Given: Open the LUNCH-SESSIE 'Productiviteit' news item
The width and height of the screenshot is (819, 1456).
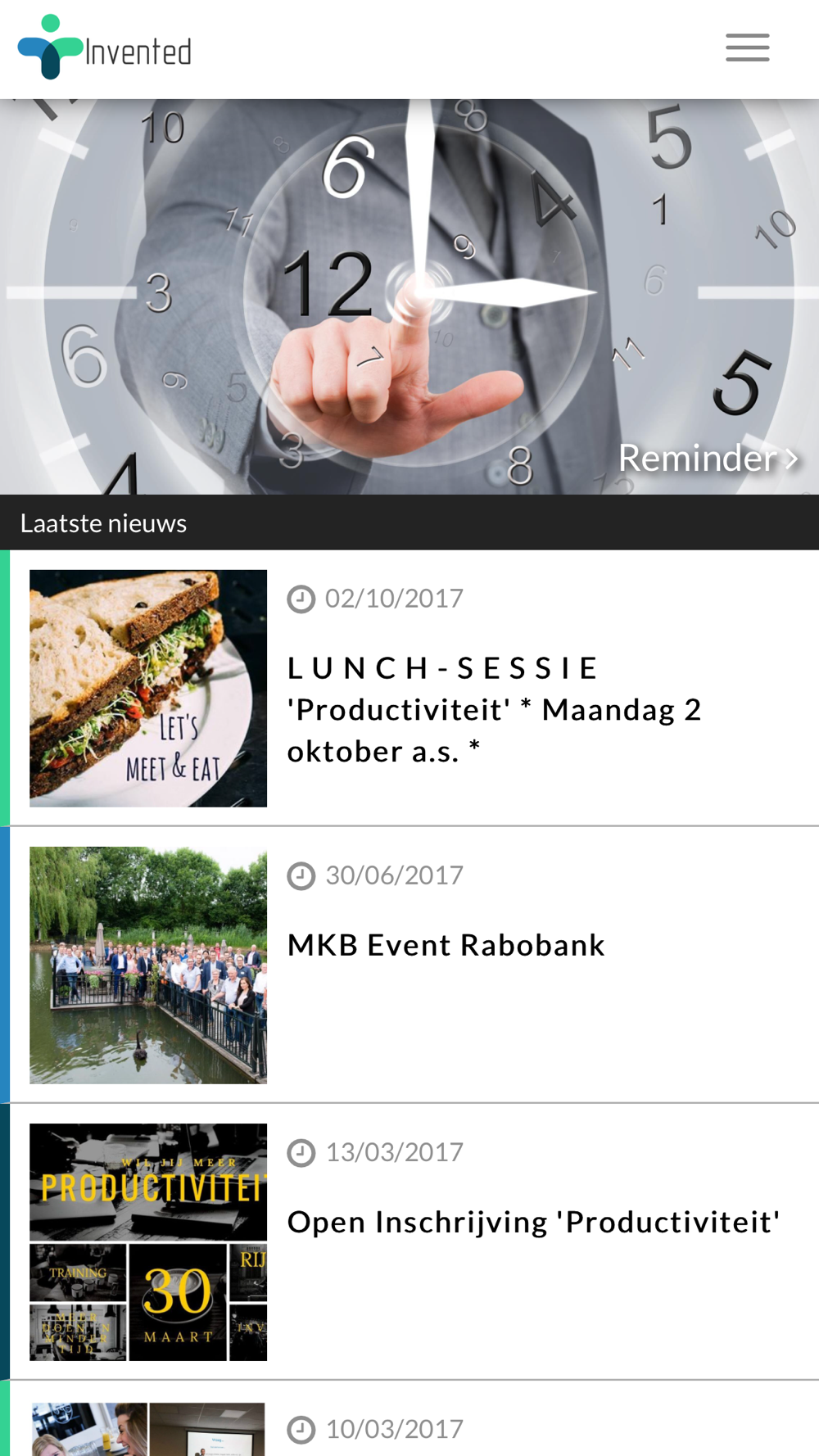Looking at the screenshot, I should (494, 709).
